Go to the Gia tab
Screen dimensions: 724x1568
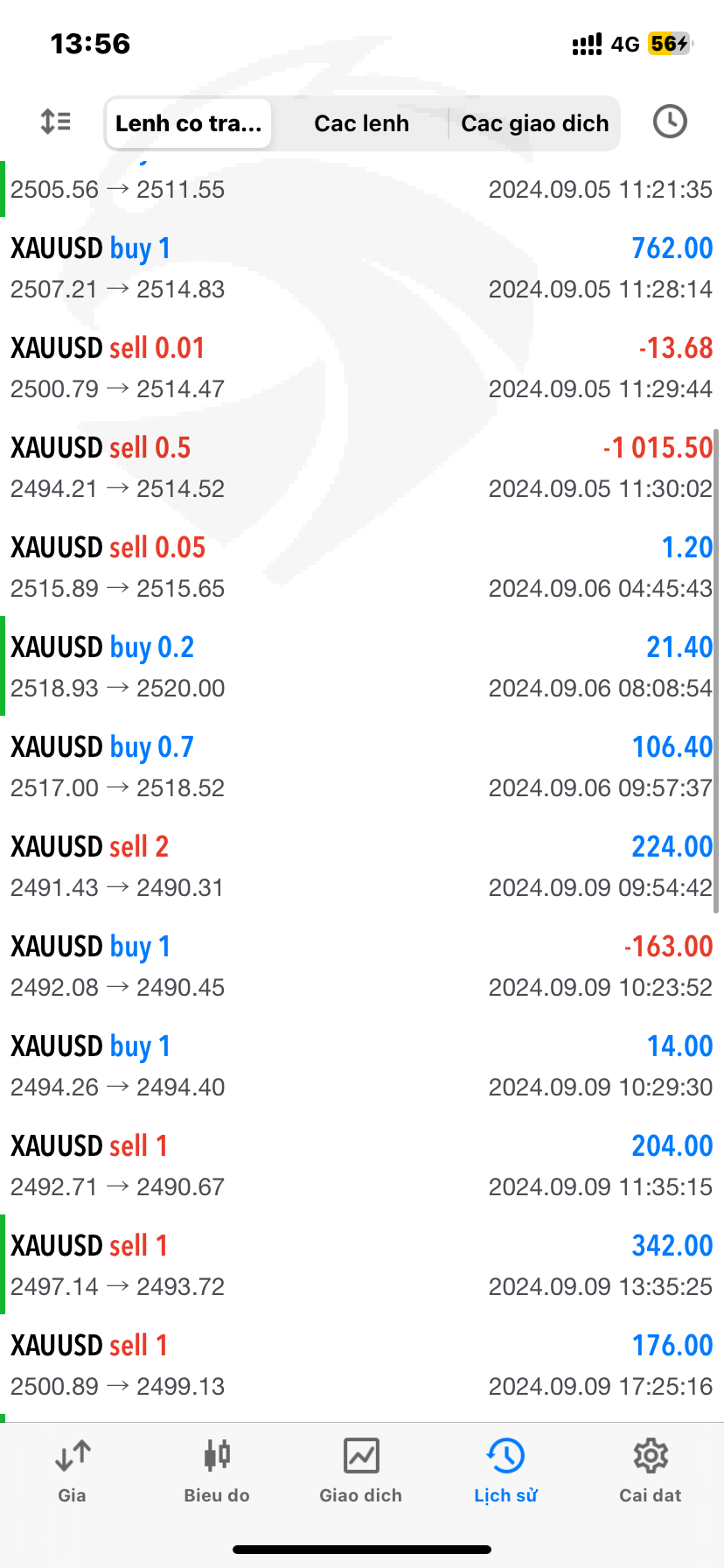pyautogui.click(x=73, y=1472)
